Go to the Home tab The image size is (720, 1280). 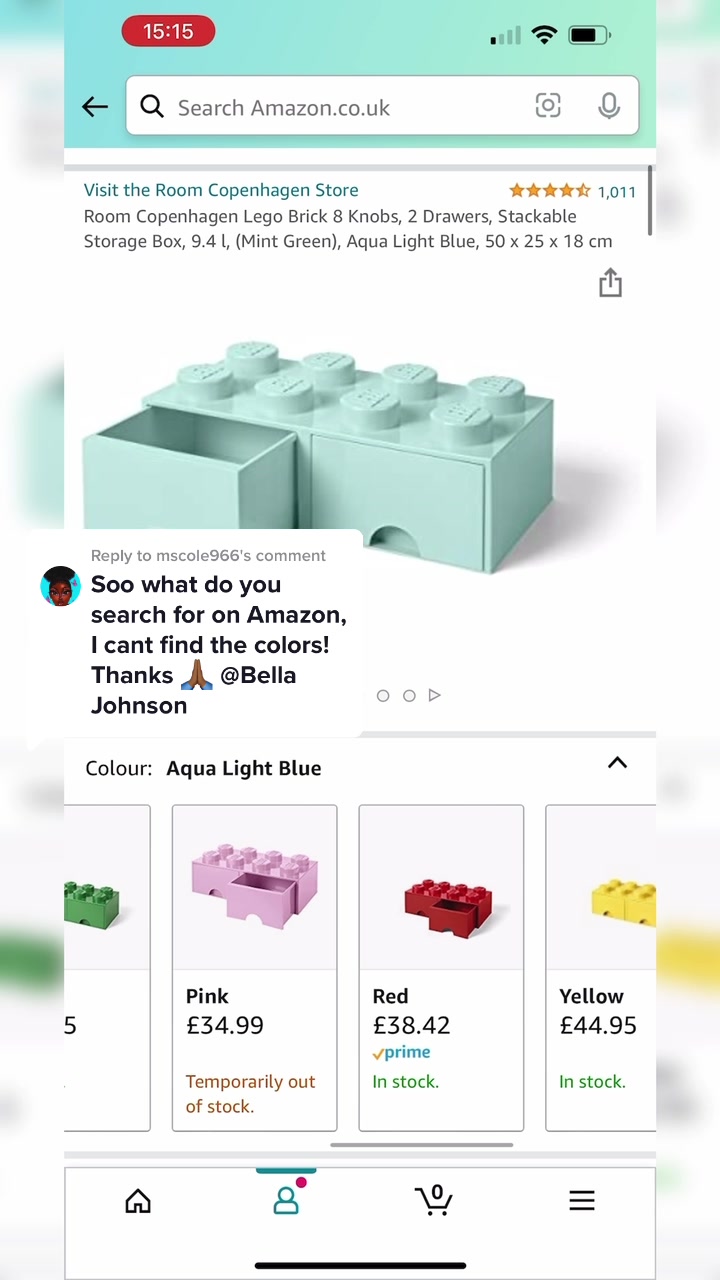(138, 1201)
